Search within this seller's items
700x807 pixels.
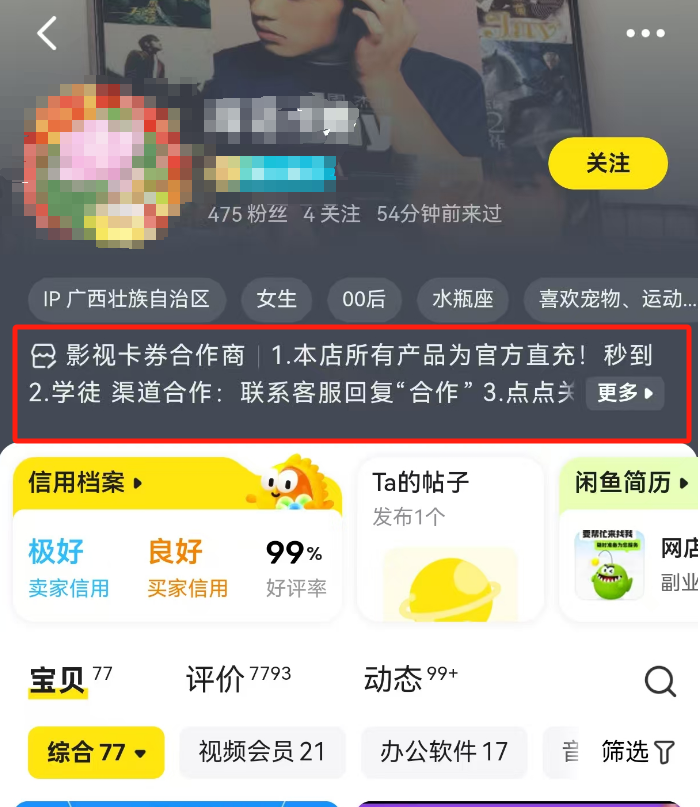[660, 682]
